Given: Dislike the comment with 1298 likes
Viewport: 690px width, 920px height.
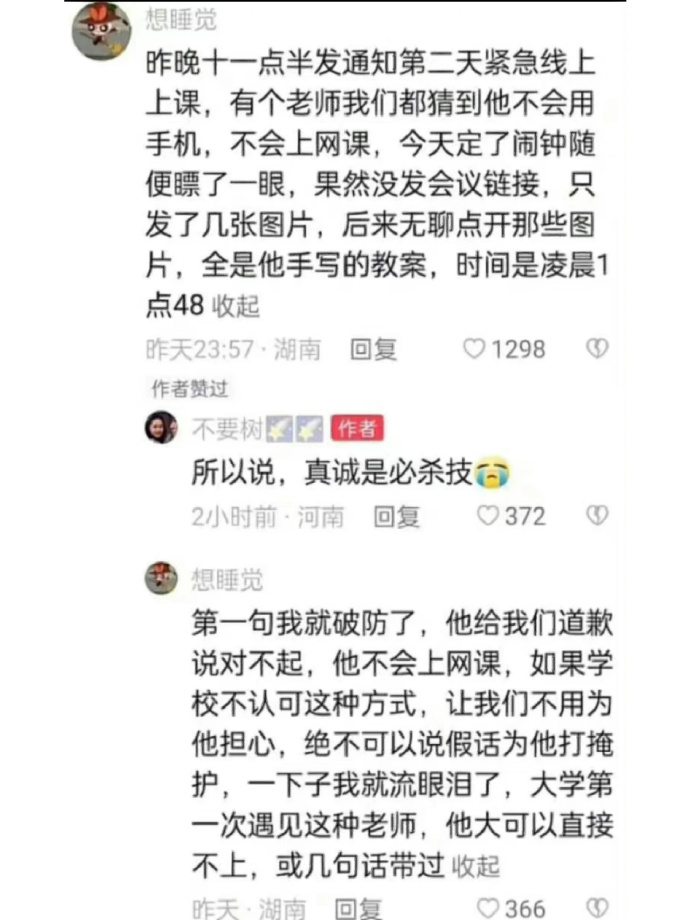Looking at the screenshot, I should coord(597,349).
